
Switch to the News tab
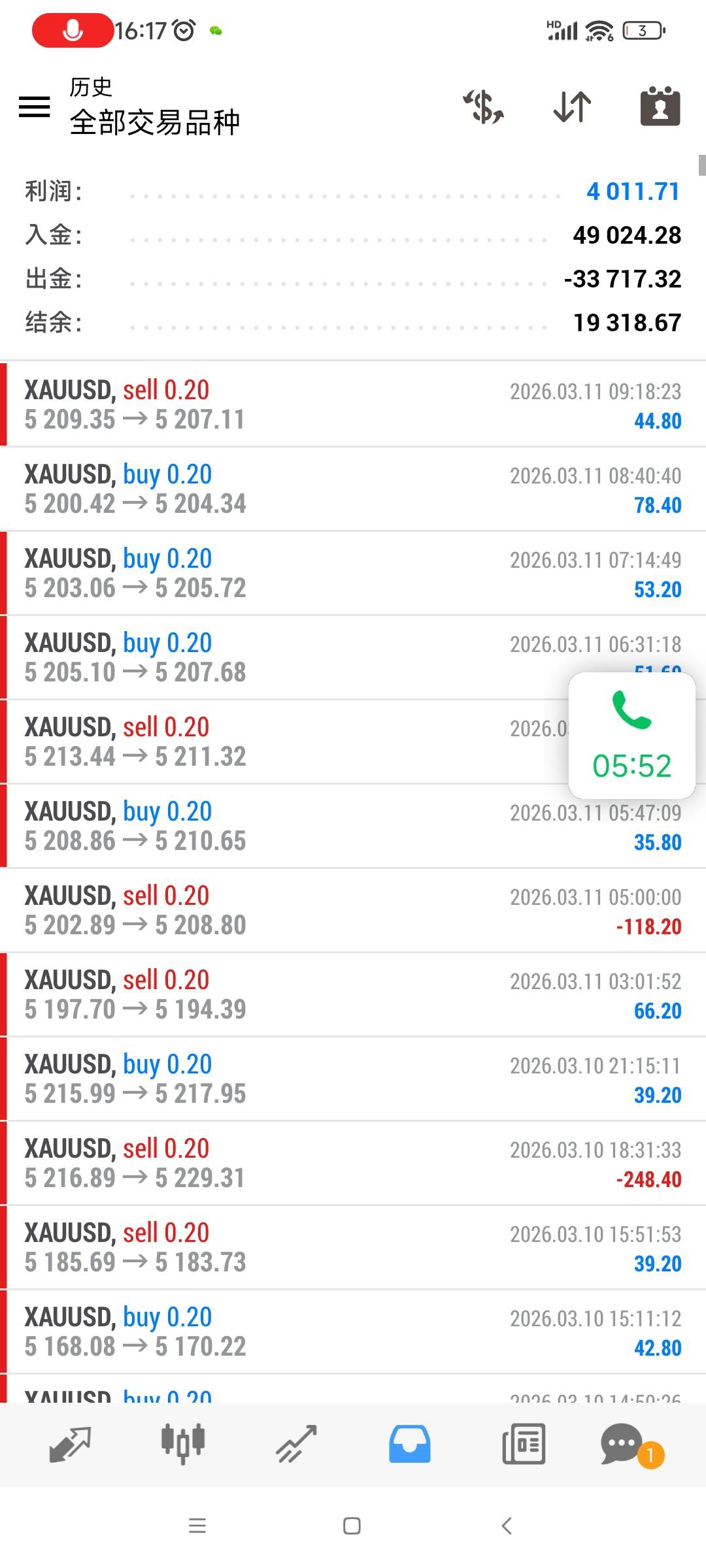(524, 1445)
